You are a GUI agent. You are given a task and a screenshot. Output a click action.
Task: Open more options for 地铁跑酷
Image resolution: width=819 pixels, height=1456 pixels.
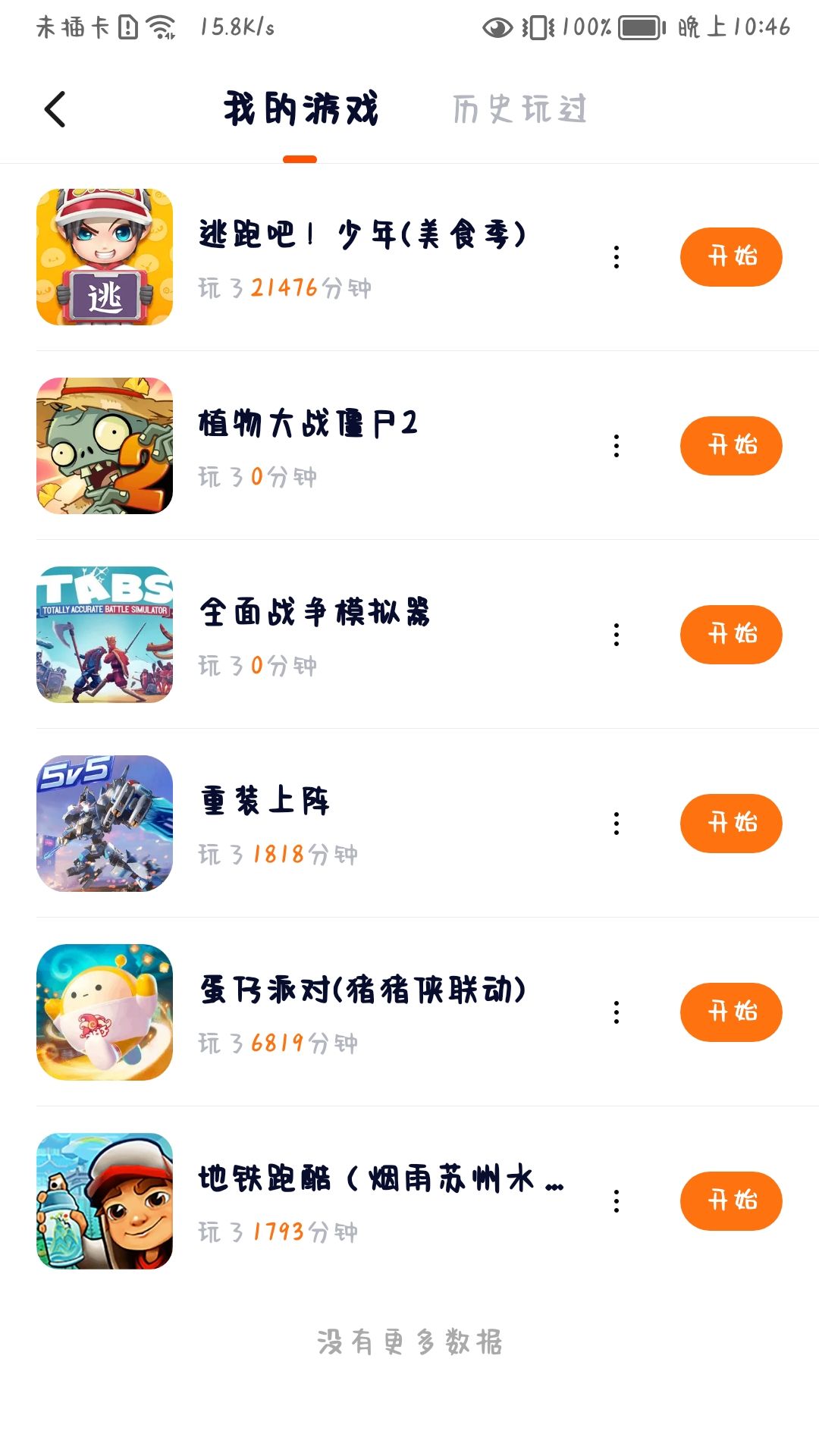pyautogui.click(x=617, y=1201)
